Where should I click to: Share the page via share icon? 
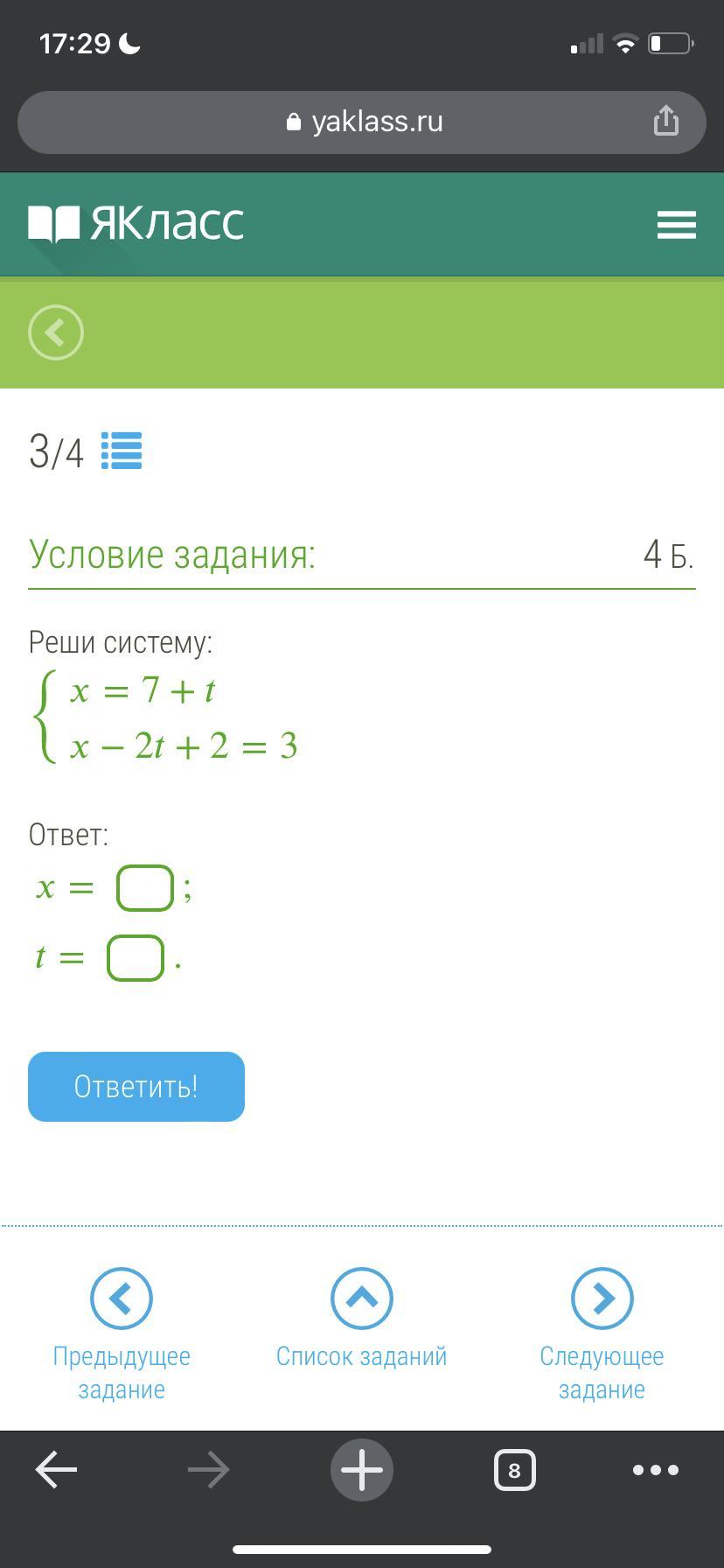pos(666,121)
